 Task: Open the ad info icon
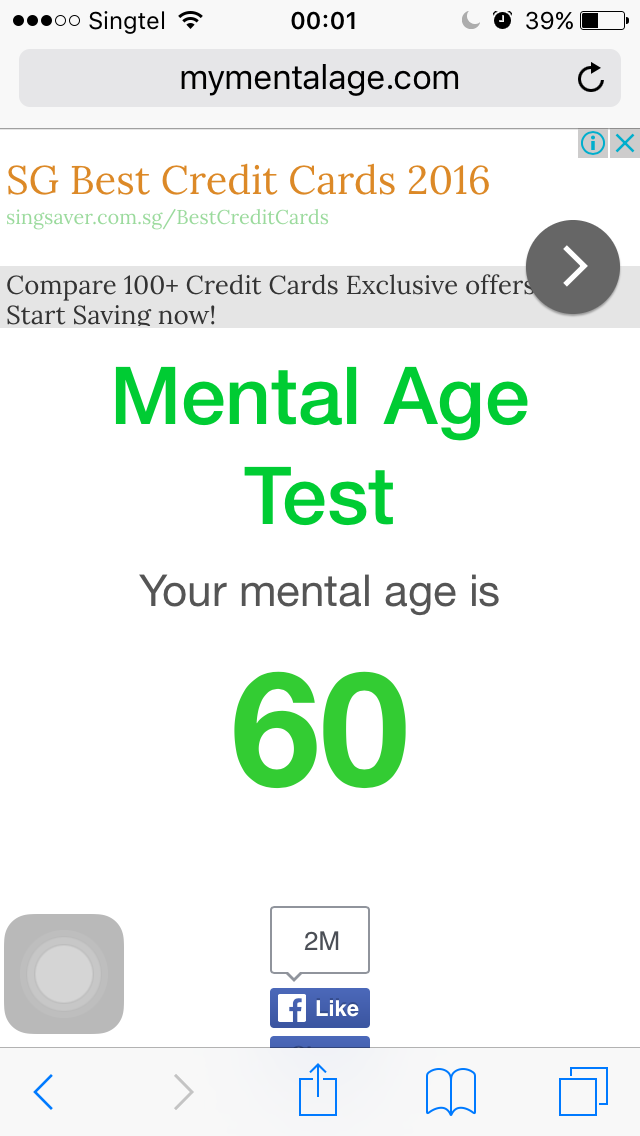coord(593,143)
